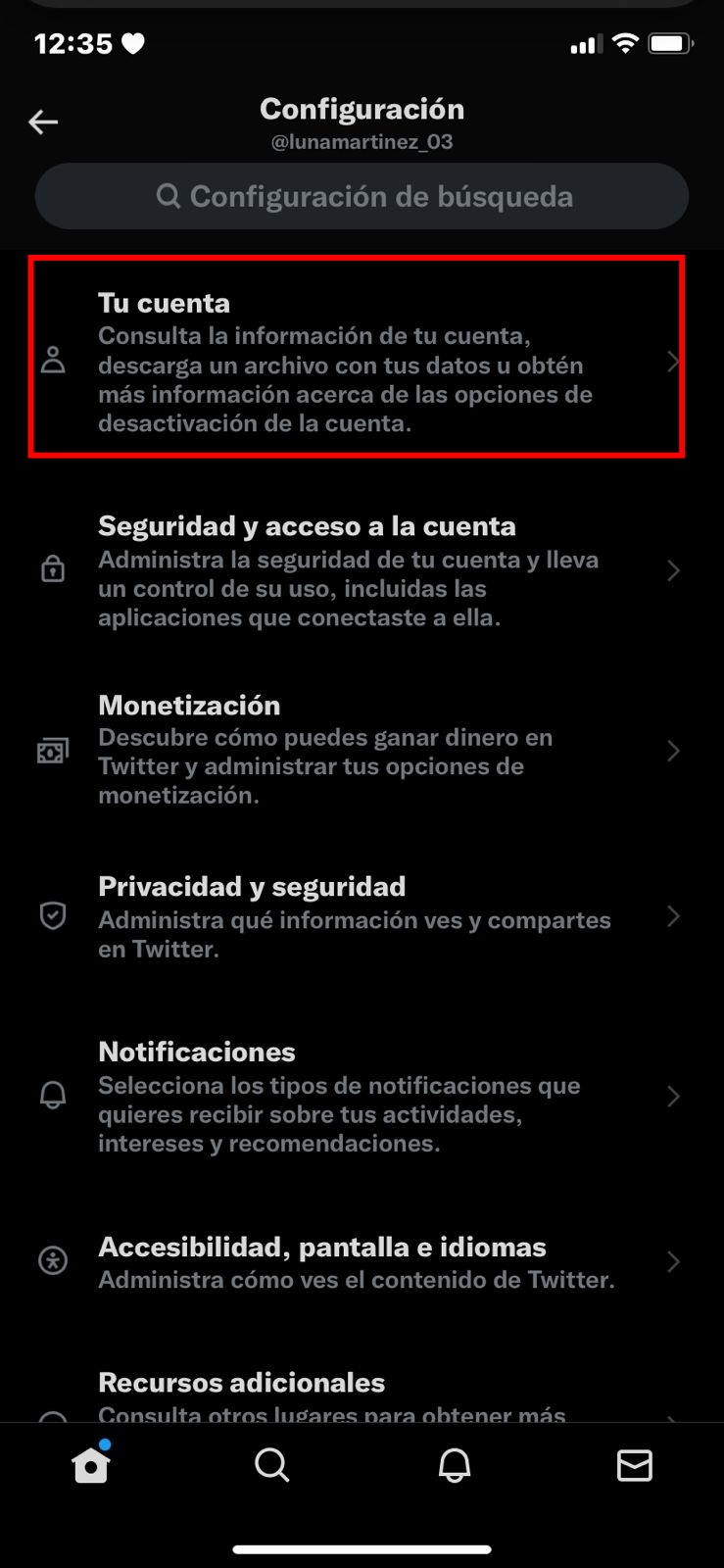Select the Monetización row
724x1568 pixels.
coord(362,750)
